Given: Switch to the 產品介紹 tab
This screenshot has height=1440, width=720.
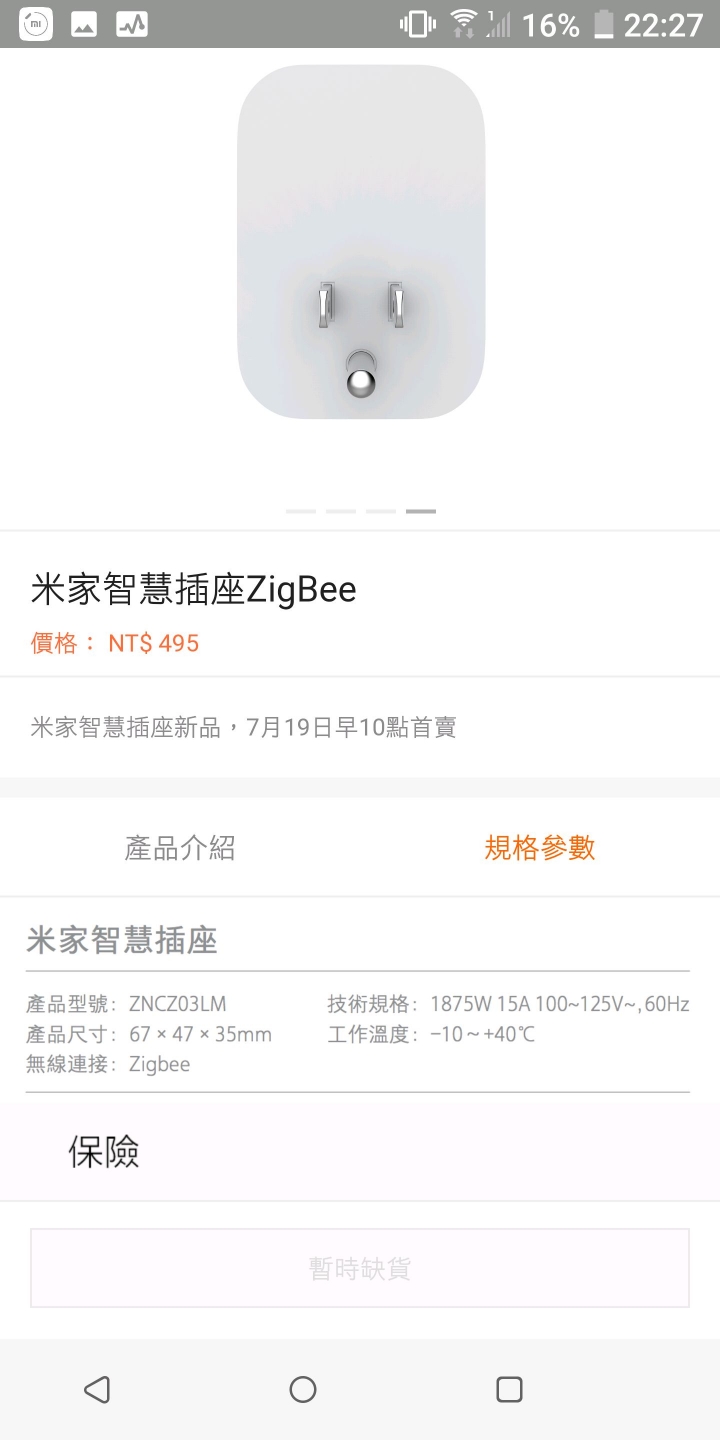Looking at the screenshot, I should 180,848.
